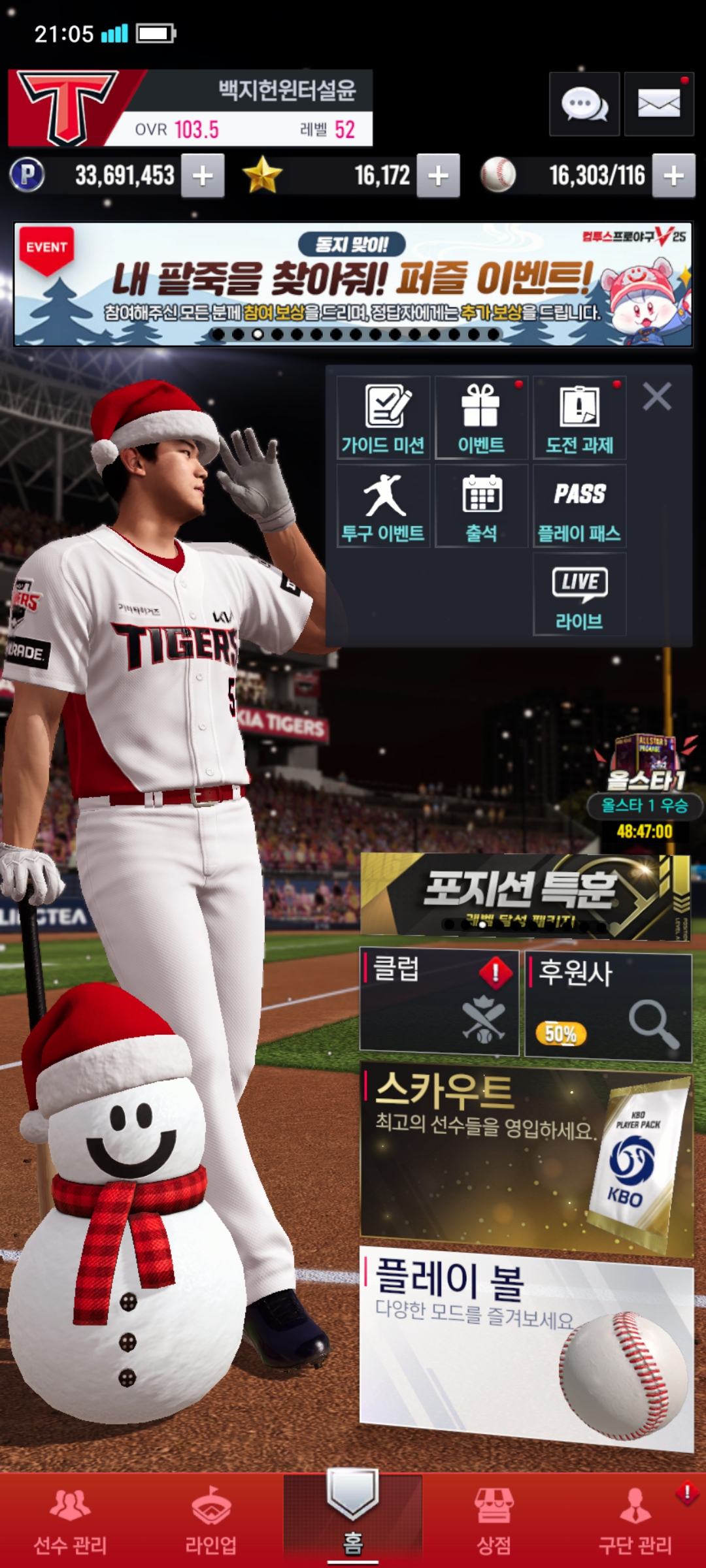Open the 퍼즐 이벤트 banner
706x1568 pixels.
click(x=353, y=284)
